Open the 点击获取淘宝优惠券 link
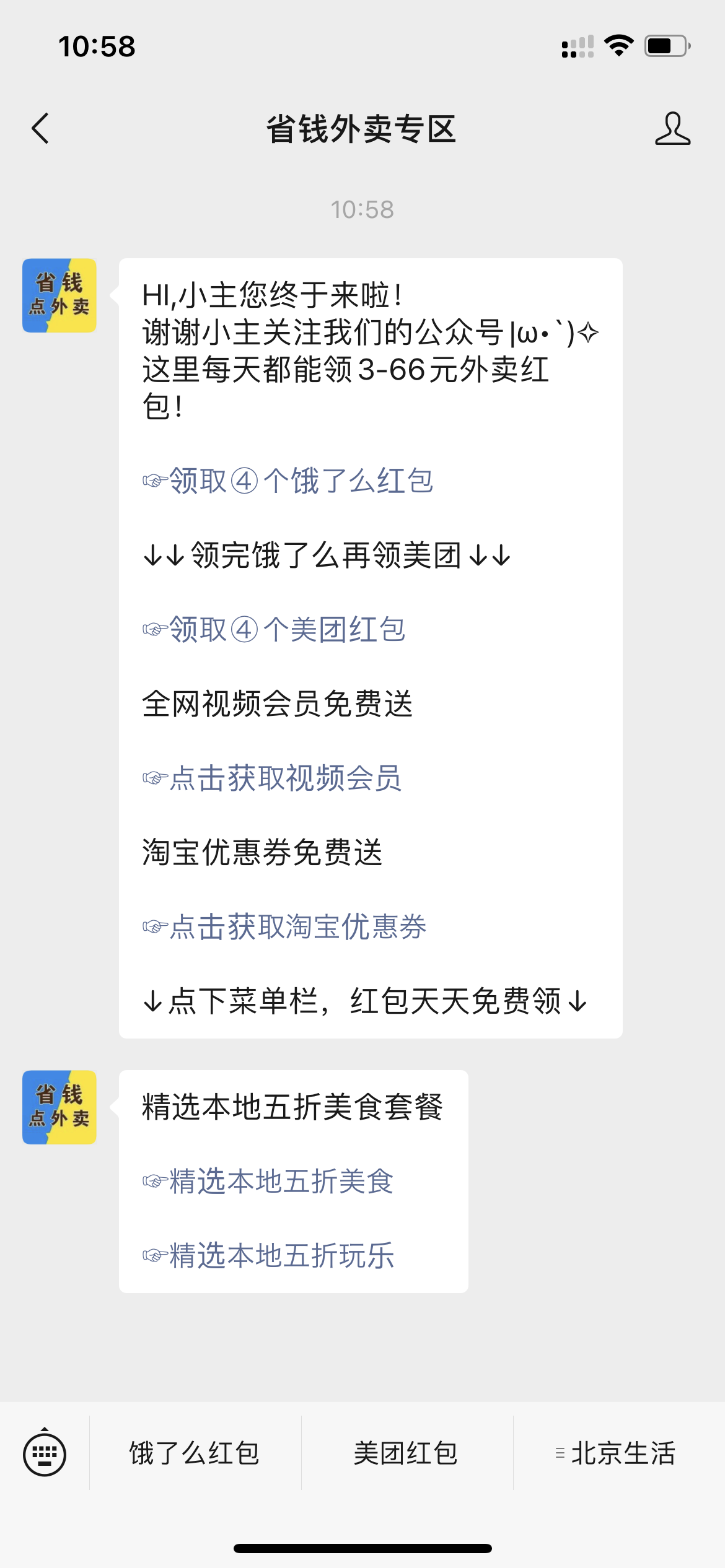 [x=297, y=927]
